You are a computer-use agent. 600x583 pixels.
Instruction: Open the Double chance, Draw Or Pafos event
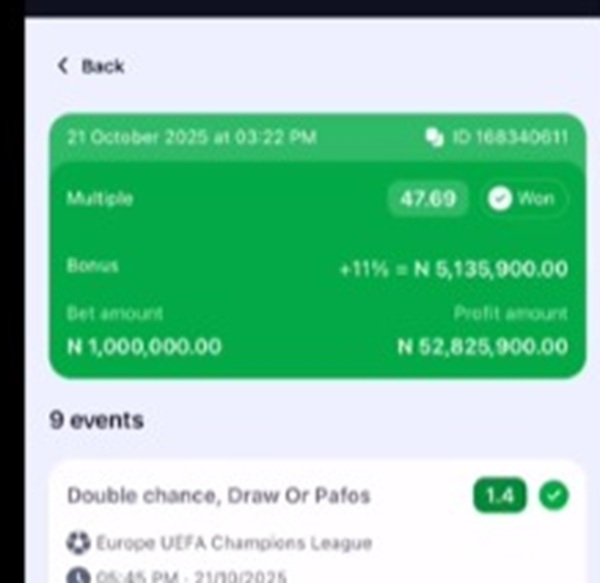point(218,496)
